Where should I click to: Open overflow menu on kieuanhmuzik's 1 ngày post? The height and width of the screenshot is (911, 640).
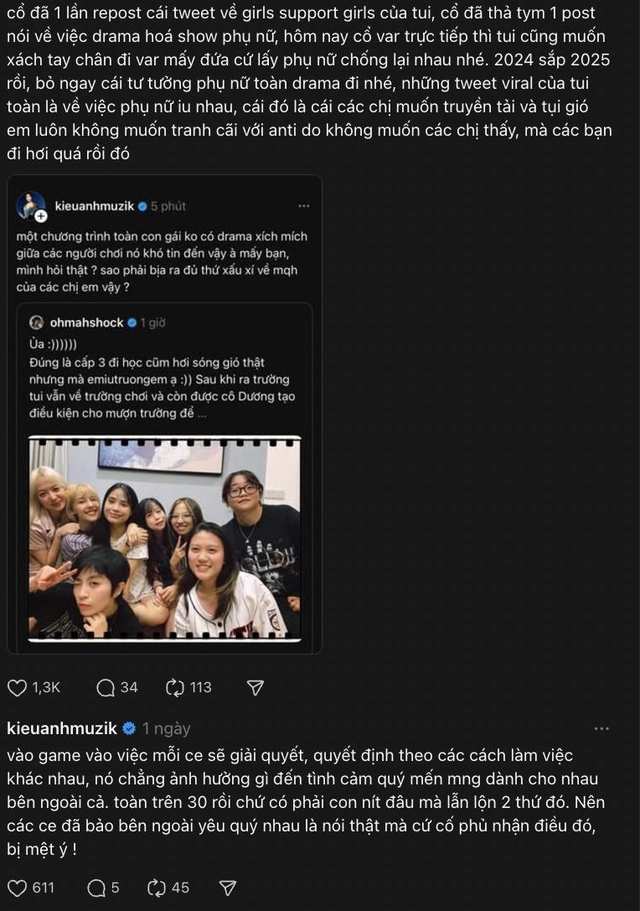601,728
